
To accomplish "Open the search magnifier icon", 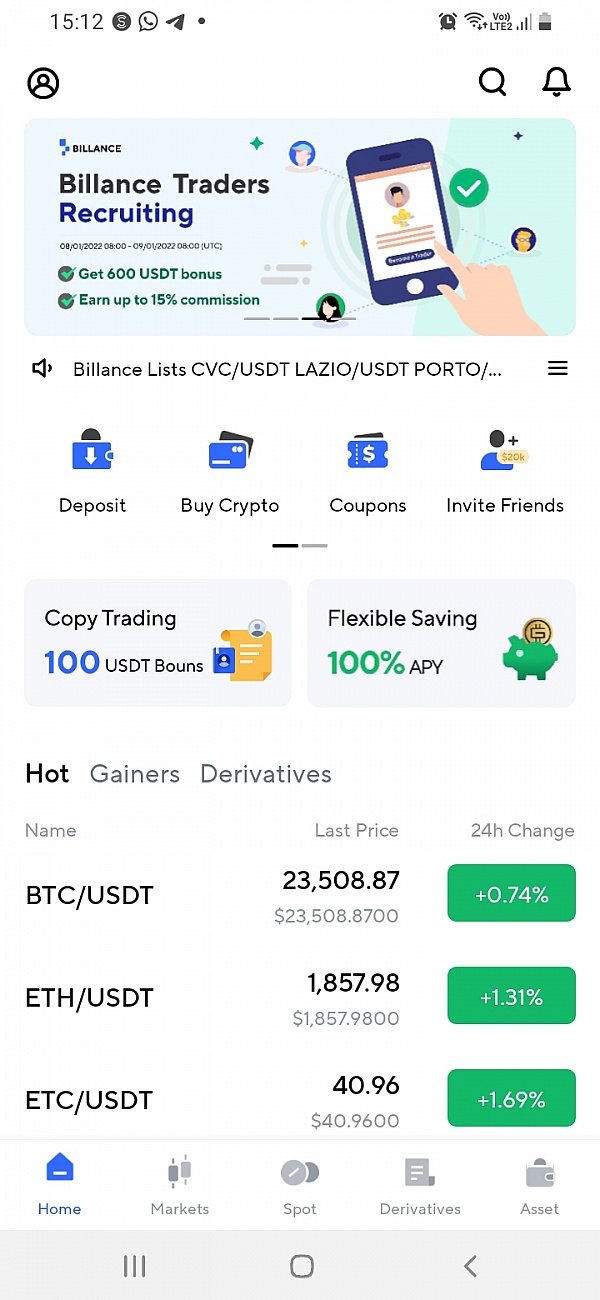I will coord(492,82).
